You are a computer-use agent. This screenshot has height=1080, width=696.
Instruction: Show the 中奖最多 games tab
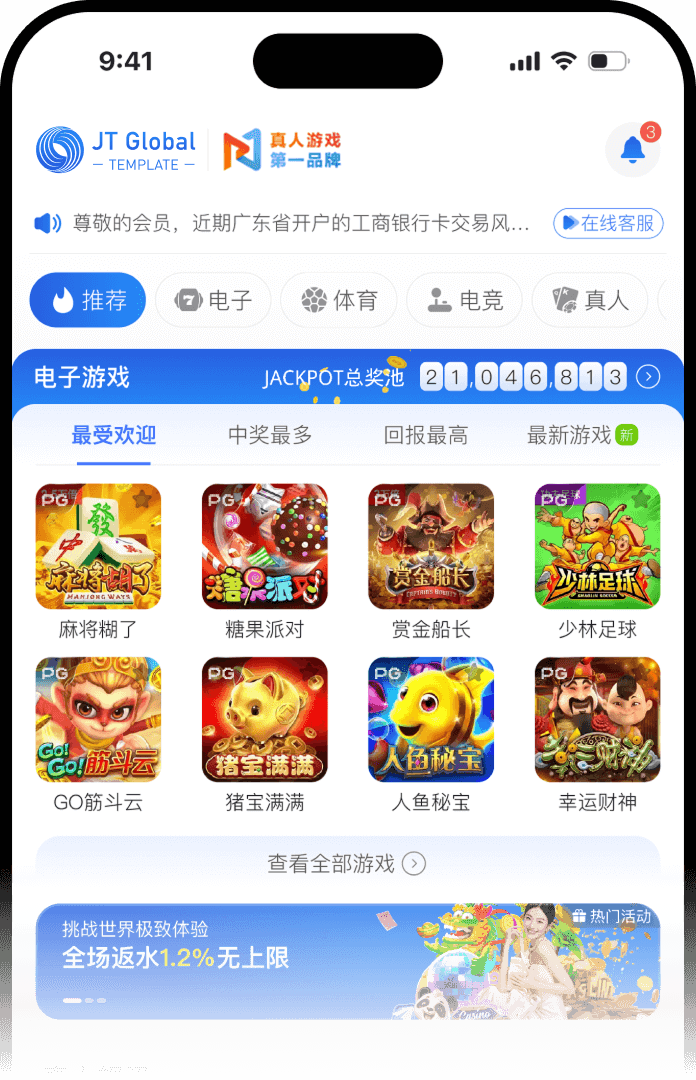tap(270, 435)
